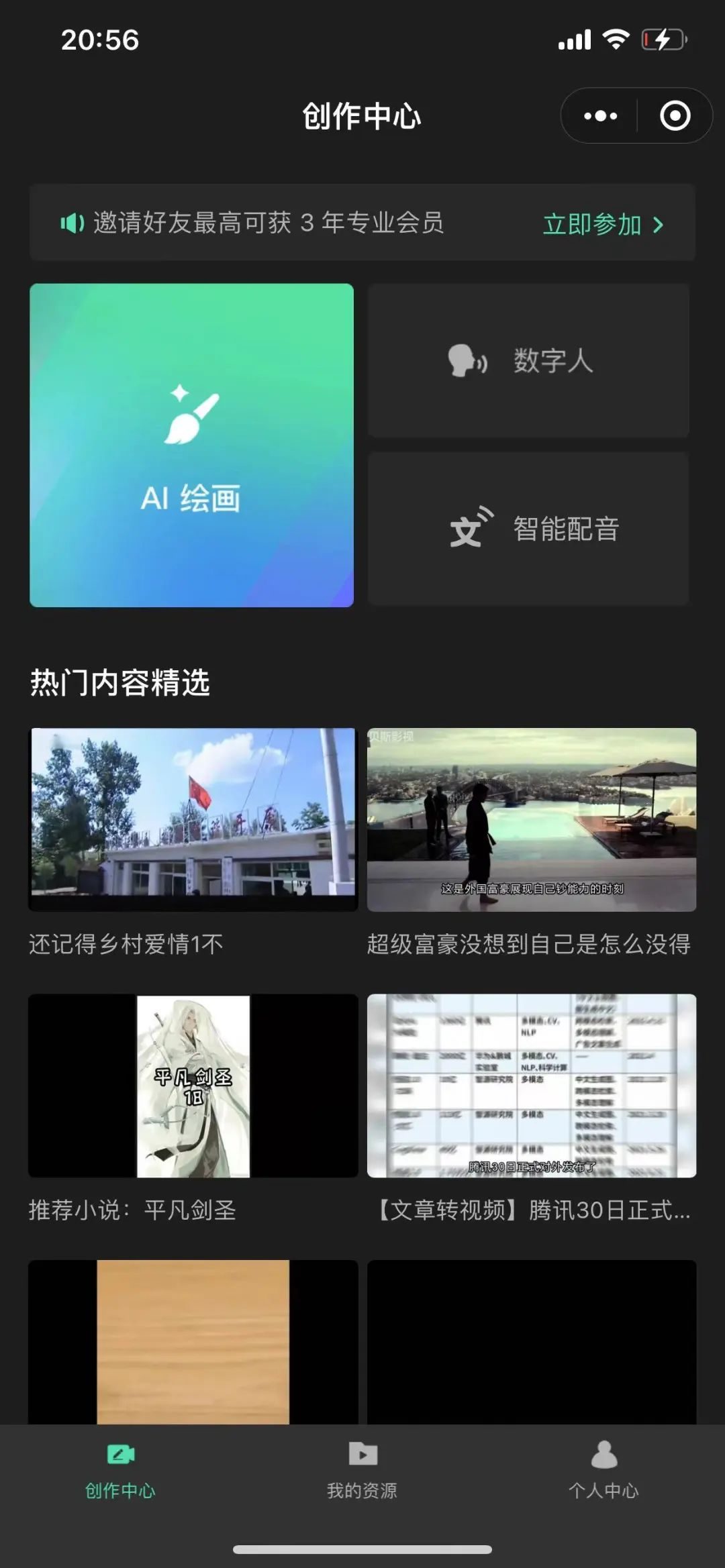
Task: Switch to the 我的资源 tab
Action: 362,1469
